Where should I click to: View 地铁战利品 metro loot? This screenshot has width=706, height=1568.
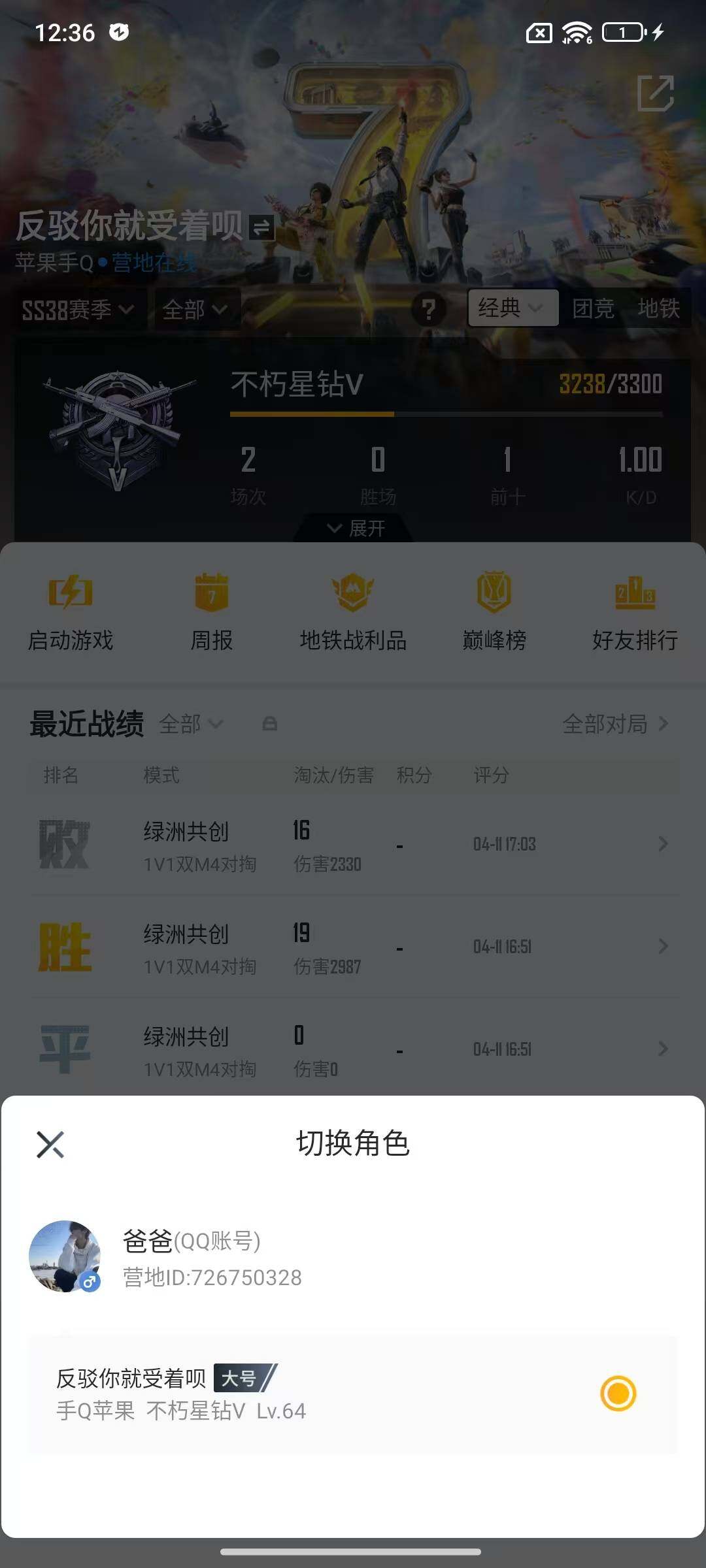pos(353,611)
